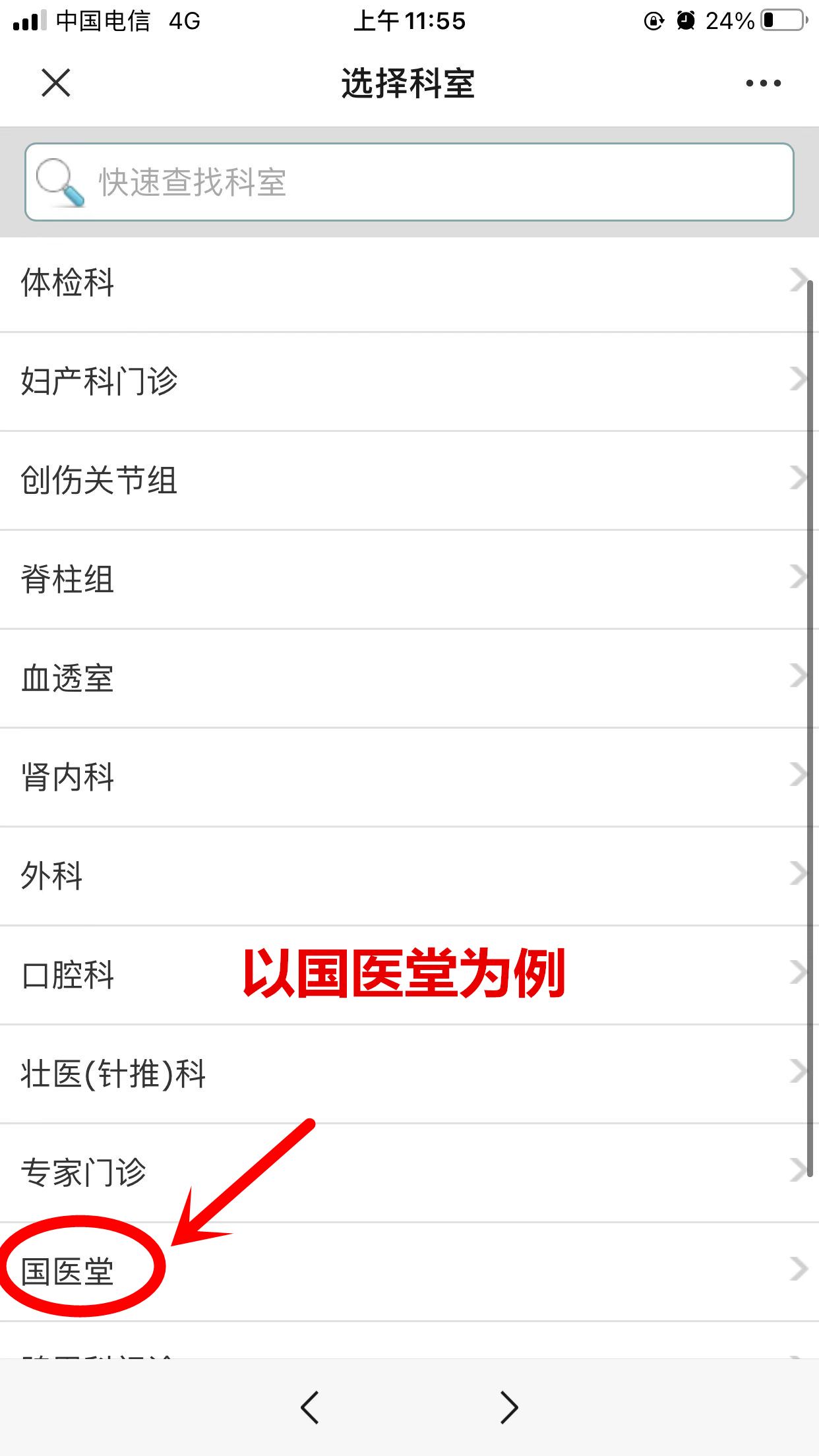Viewport: 819px width, 1456px height.
Task: Open the 血透室 department
Action: click(409, 678)
